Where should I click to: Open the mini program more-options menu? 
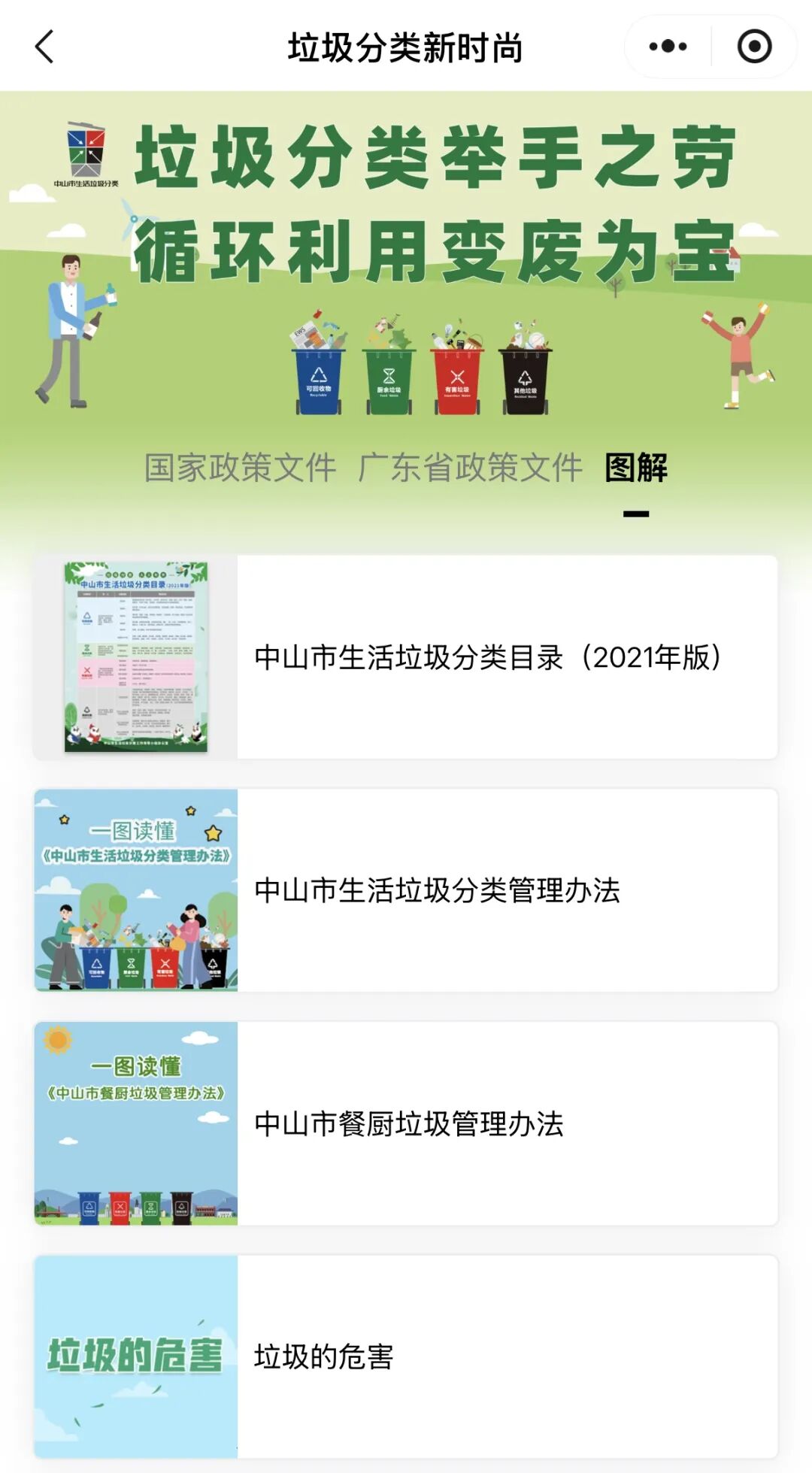coord(668,47)
